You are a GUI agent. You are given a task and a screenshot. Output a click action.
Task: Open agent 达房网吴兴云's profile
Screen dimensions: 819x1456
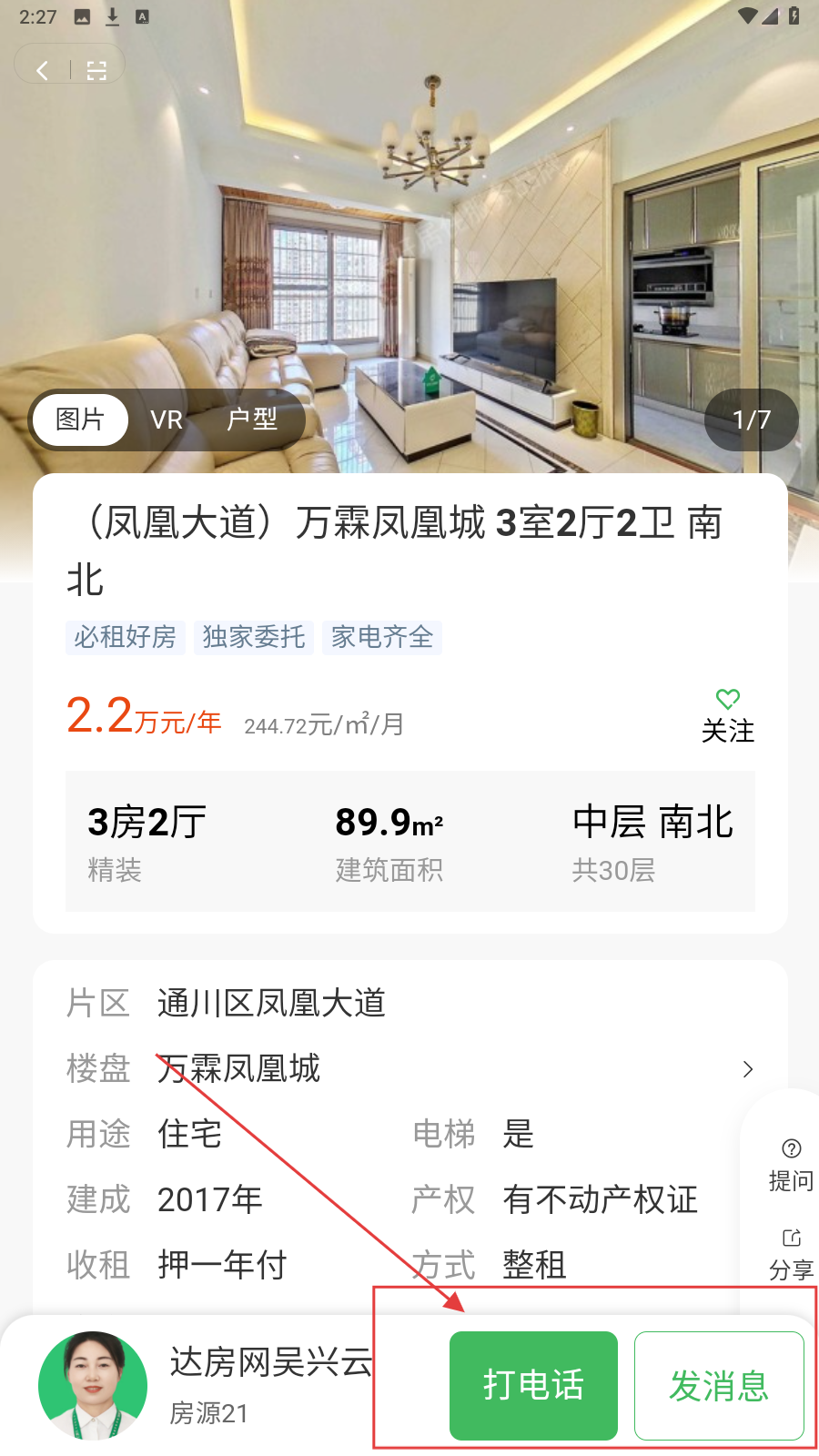[x=93, y=1385]
